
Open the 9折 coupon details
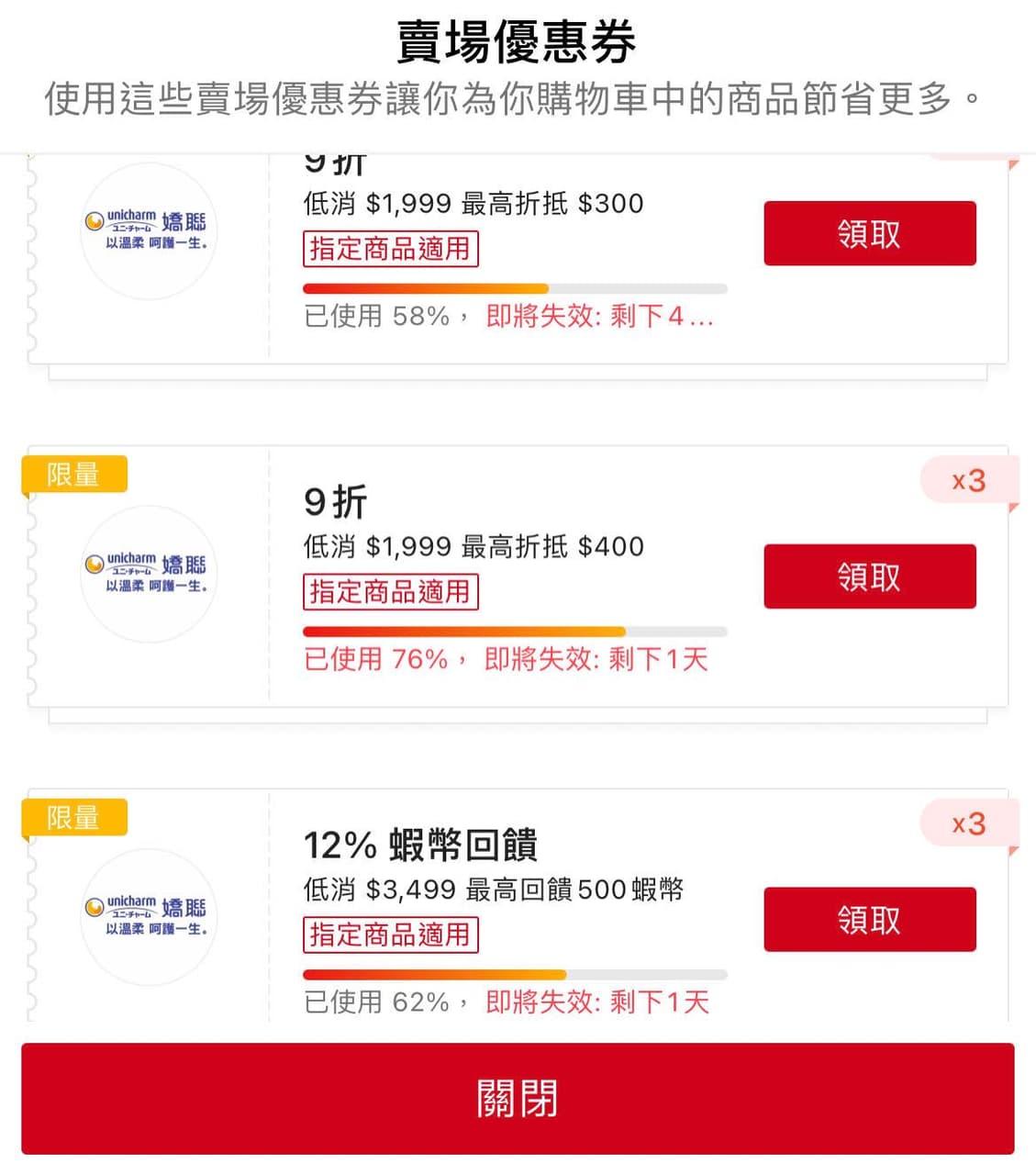tap(335, 502)
